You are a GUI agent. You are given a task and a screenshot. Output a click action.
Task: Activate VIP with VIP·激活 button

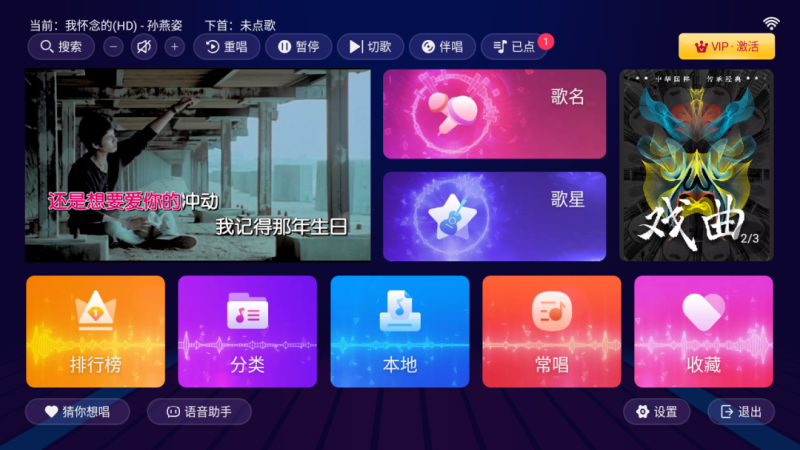click(x=727, y=46)
